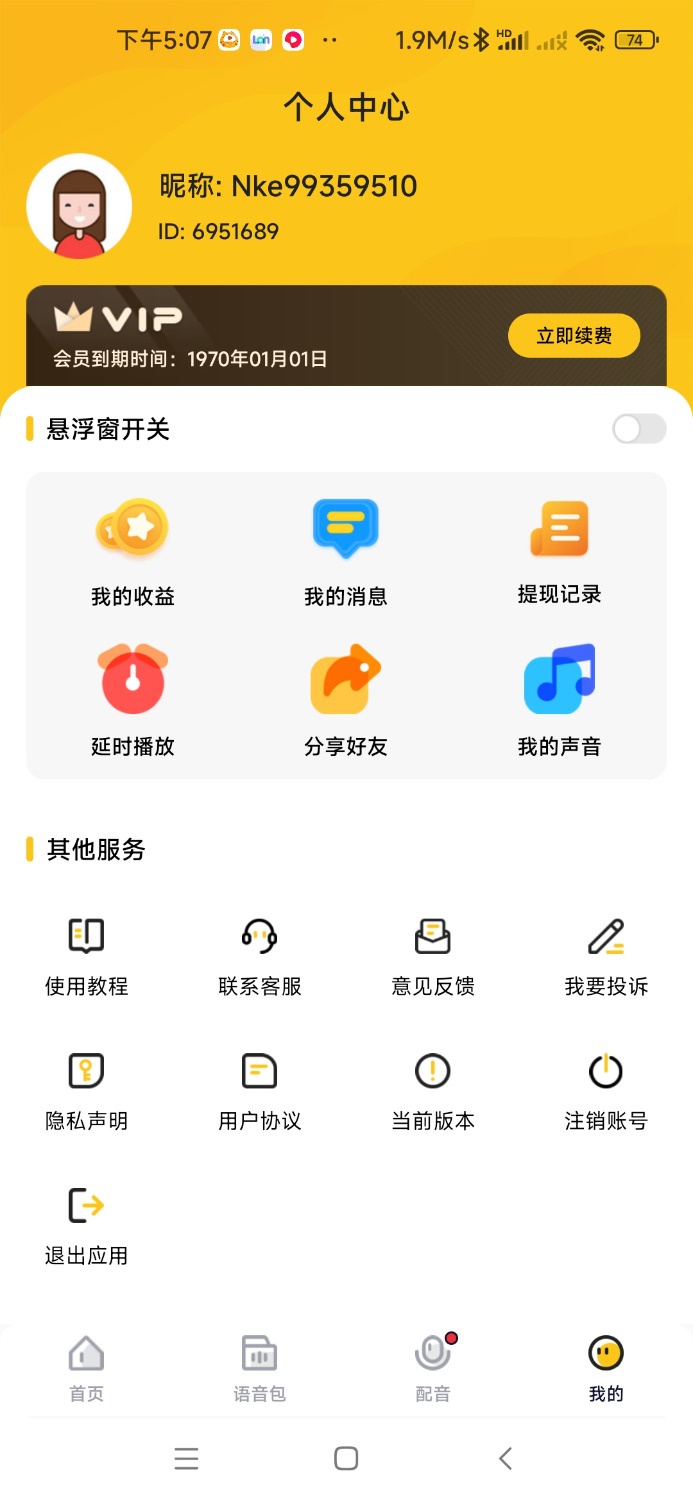Screen dimensions: 693x1500
Task: Tap the 立即续费 button to renew VIP
Action: (x=573, y=336)
